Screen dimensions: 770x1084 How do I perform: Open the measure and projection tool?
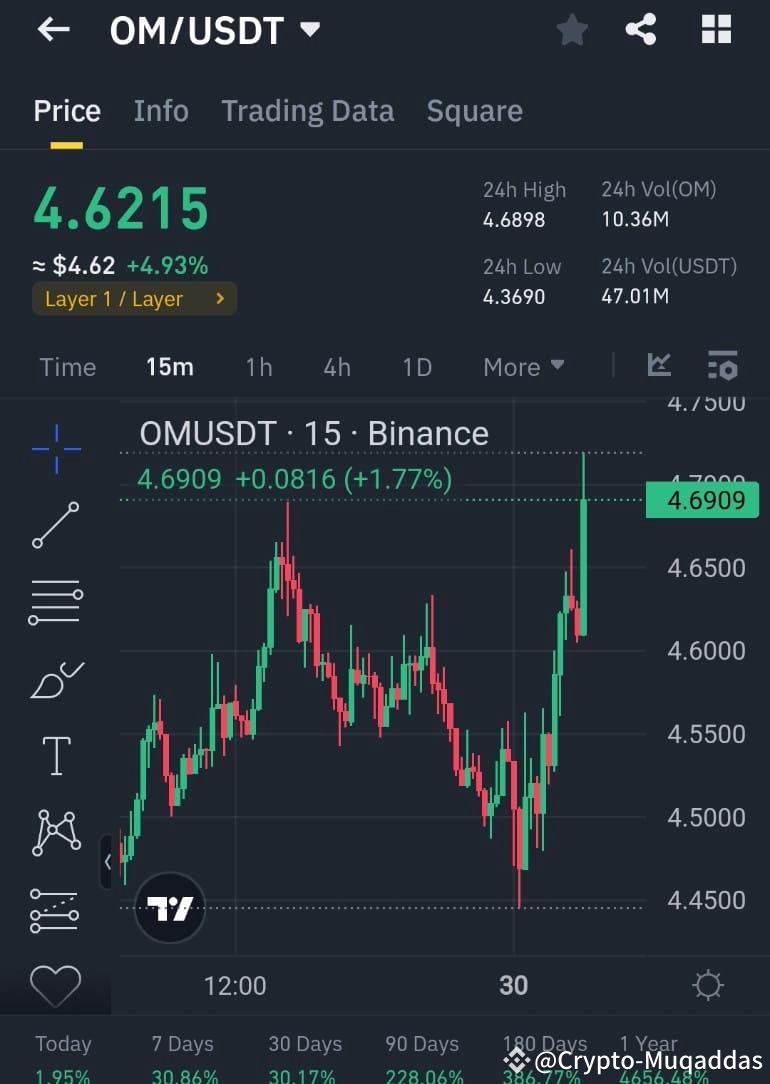tap(55, 909)
